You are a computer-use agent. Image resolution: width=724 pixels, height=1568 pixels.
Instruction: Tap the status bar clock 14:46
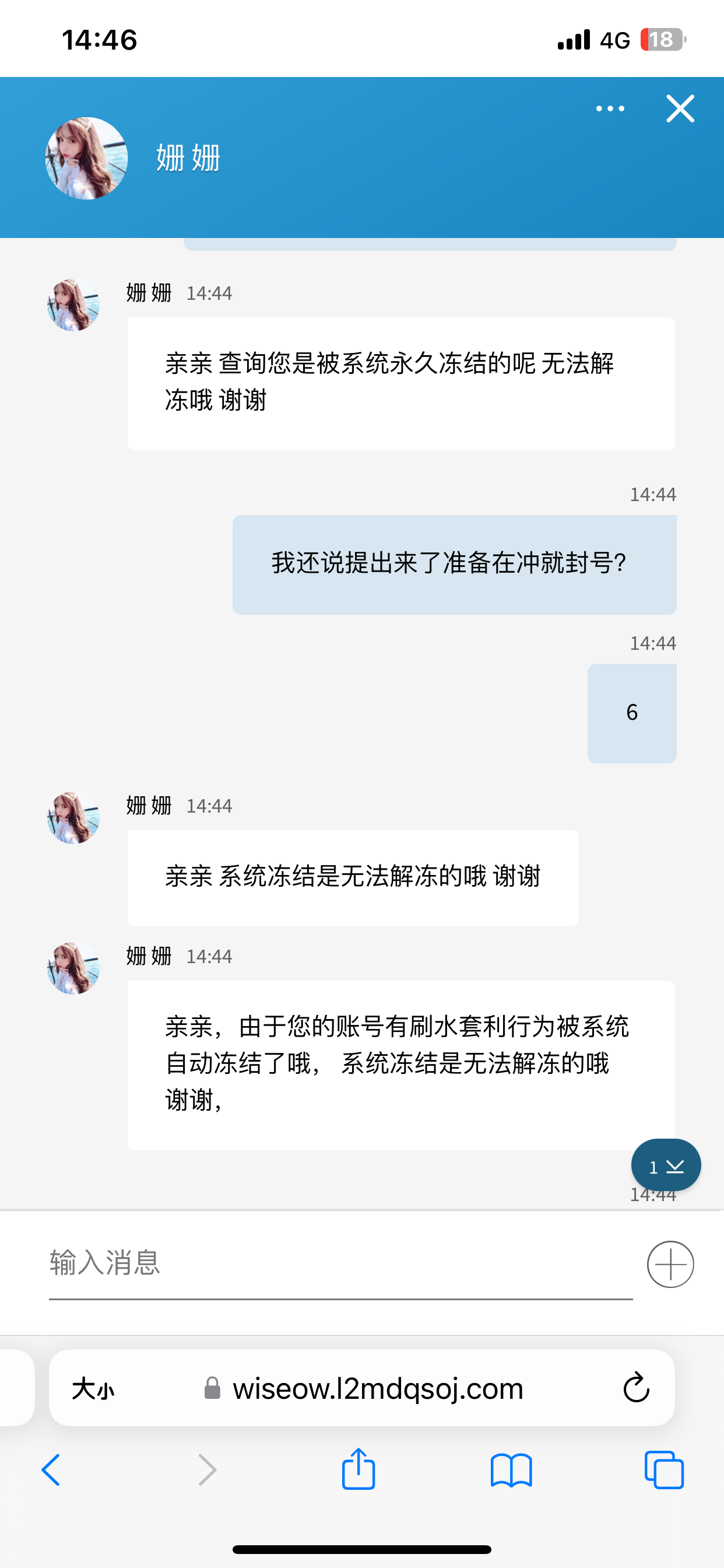[100, 40]
